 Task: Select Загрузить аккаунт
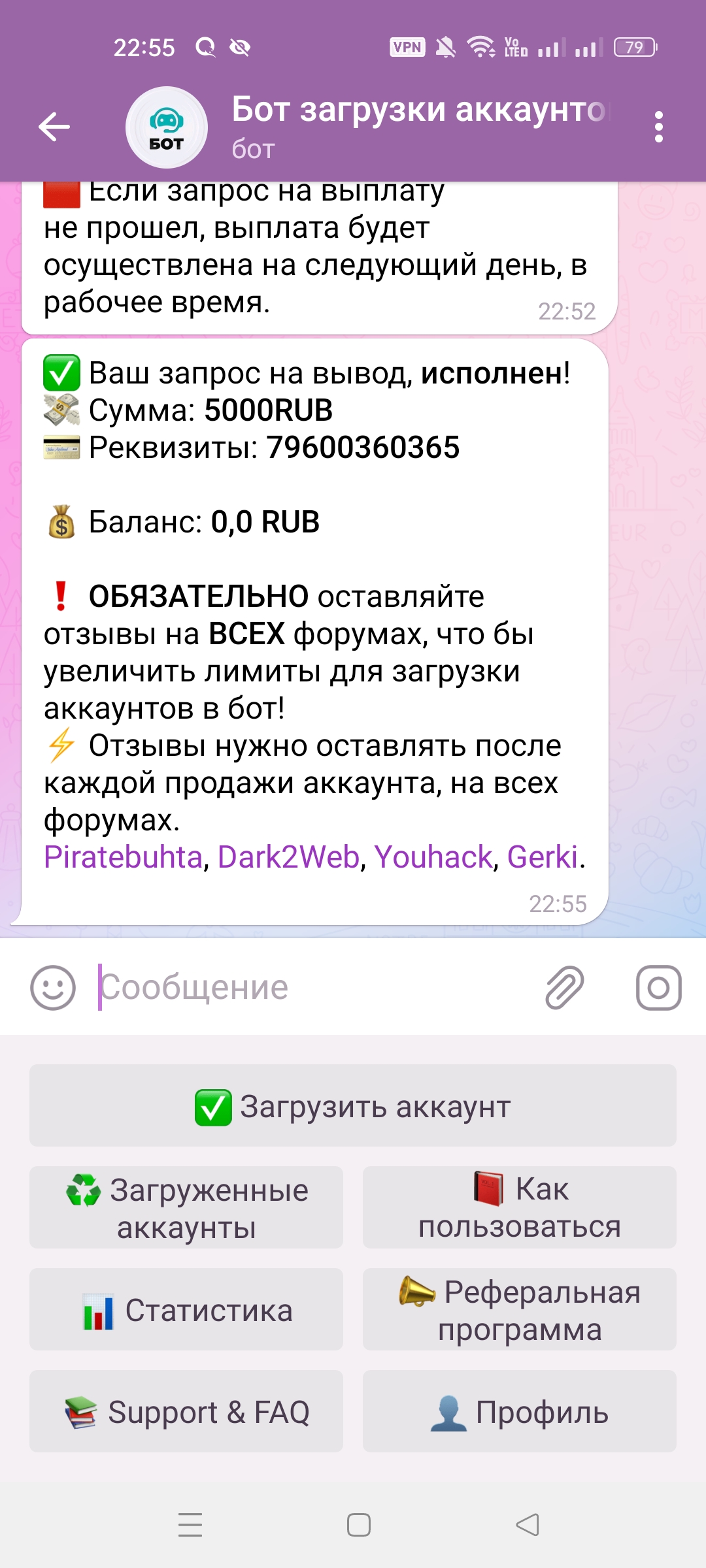[353, 1106]
